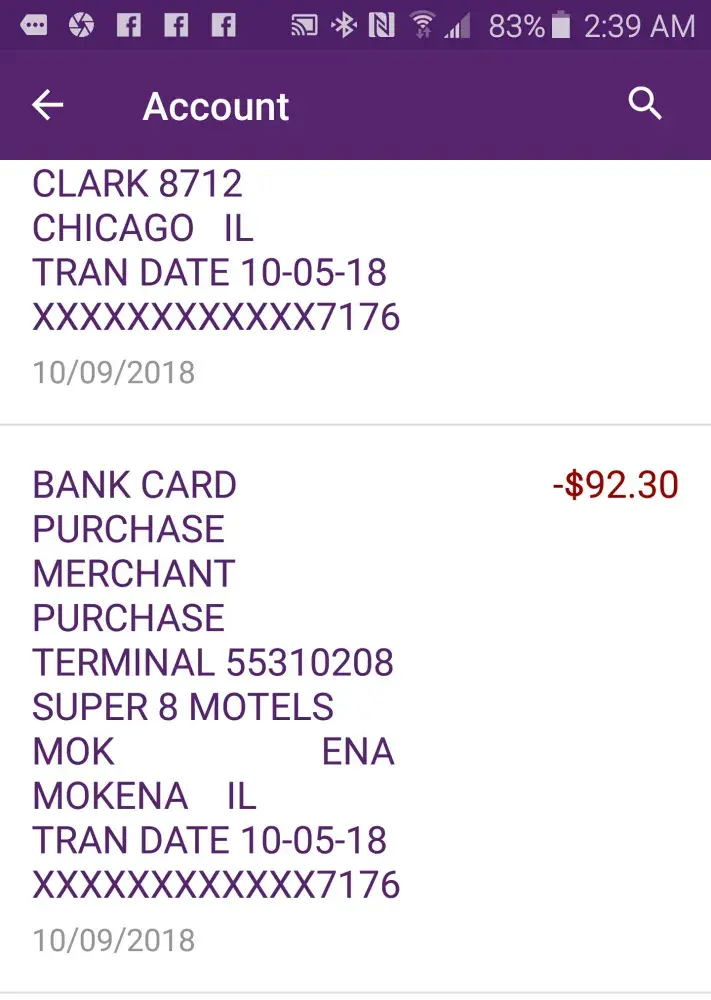The image size is (711, 1000).
Task: Go back from the Account screen
Action: pos(48,106)
